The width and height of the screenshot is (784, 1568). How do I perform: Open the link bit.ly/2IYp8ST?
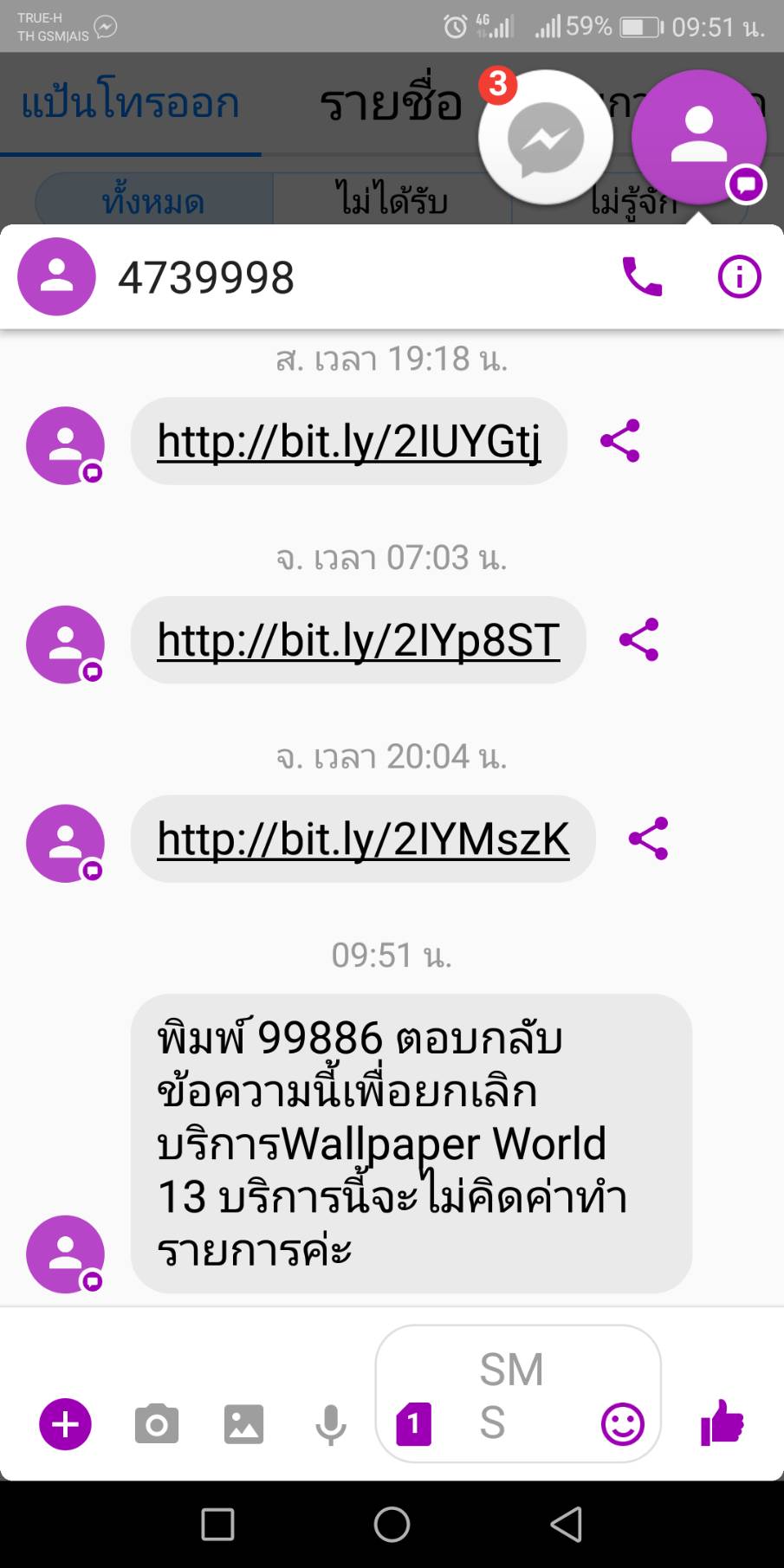click(358, 640)
